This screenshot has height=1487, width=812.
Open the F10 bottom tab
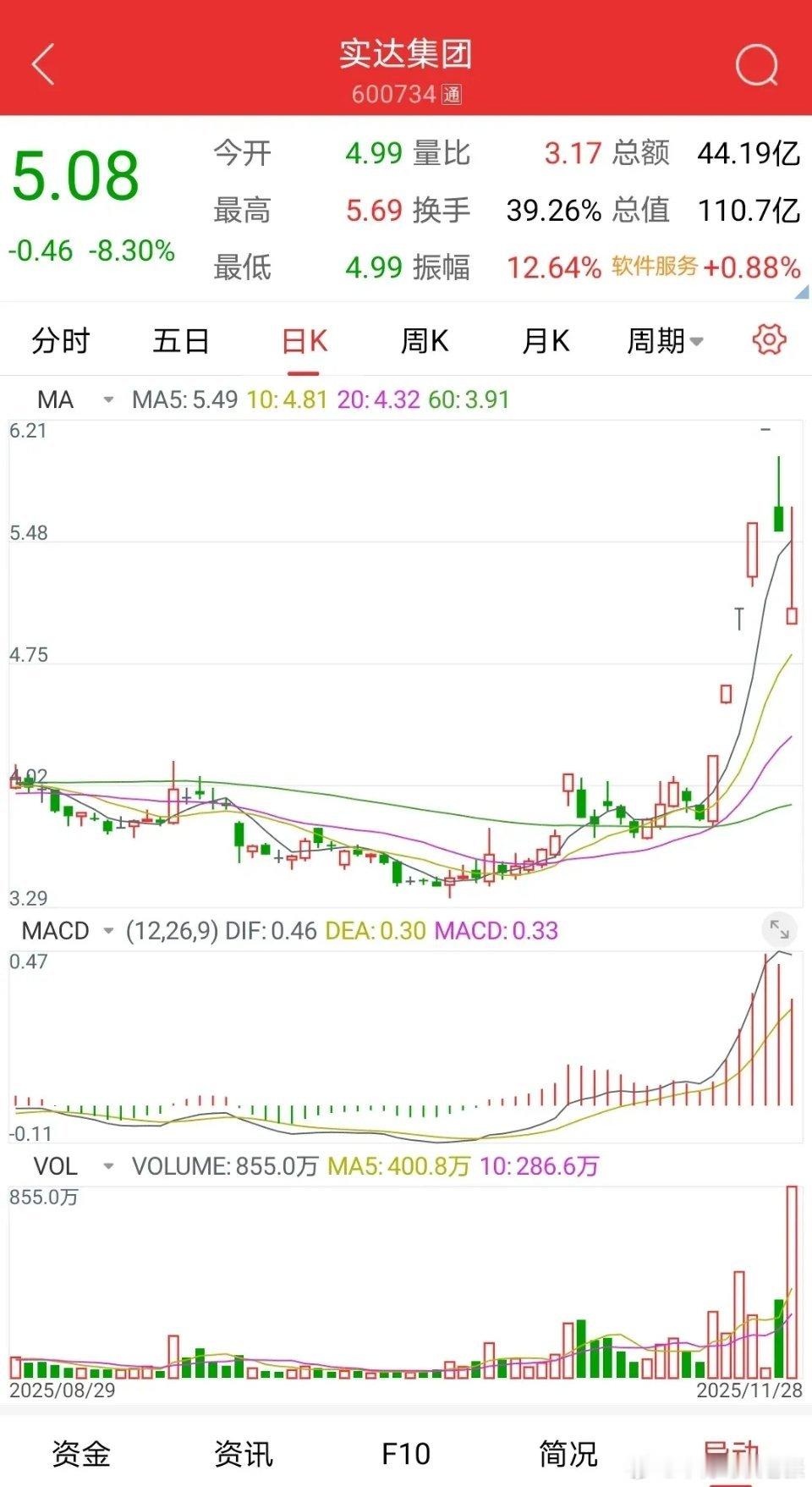tap(406, 1454)
